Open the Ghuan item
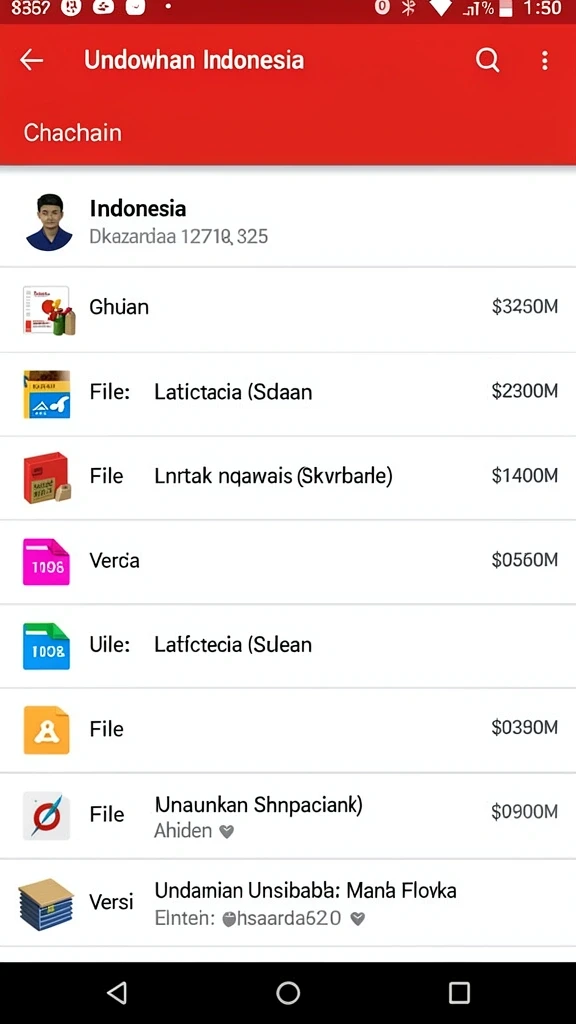 click(x=288, y=309)
